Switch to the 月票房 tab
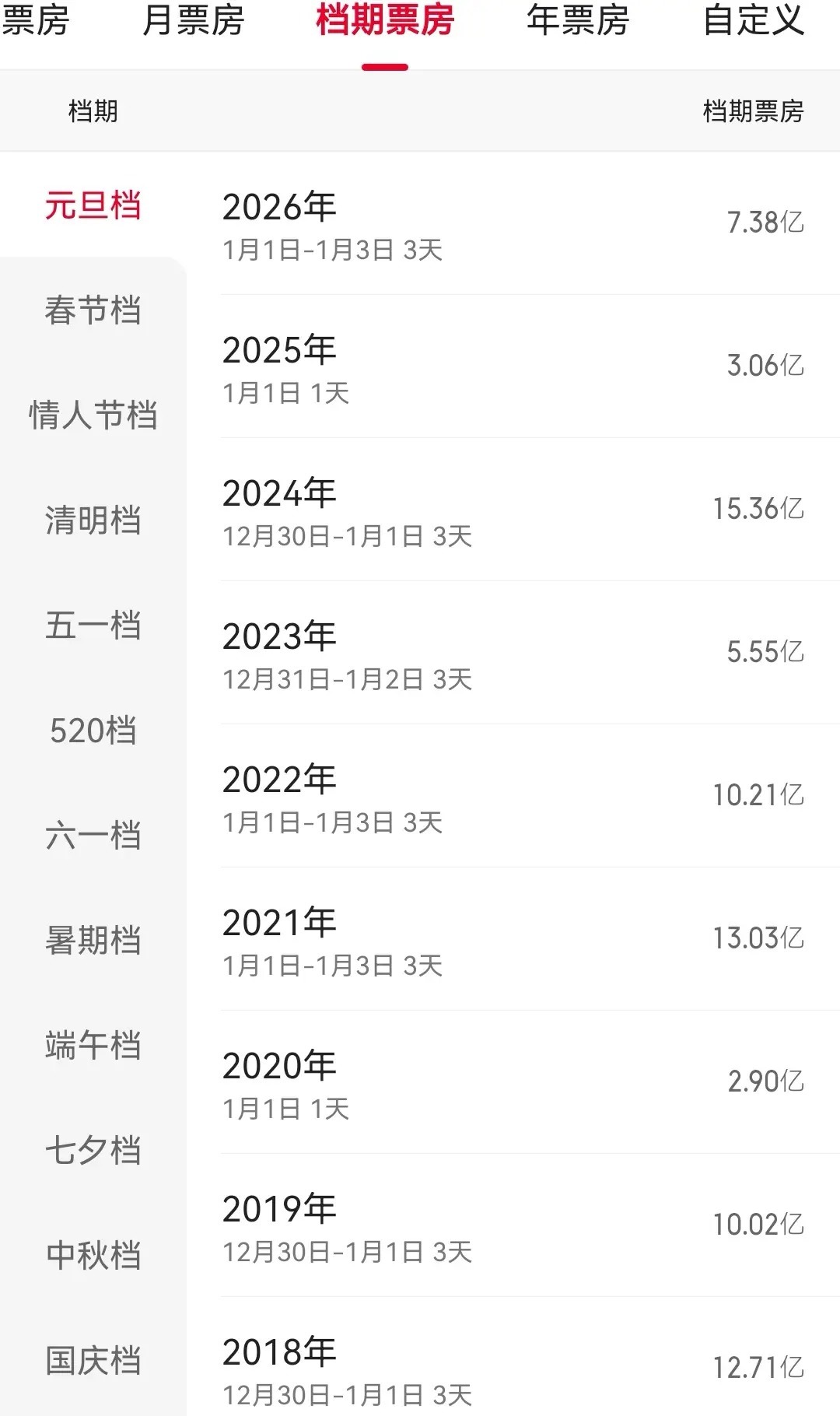Viewport: 840px width, 1416px height. [x=193, y=21]
